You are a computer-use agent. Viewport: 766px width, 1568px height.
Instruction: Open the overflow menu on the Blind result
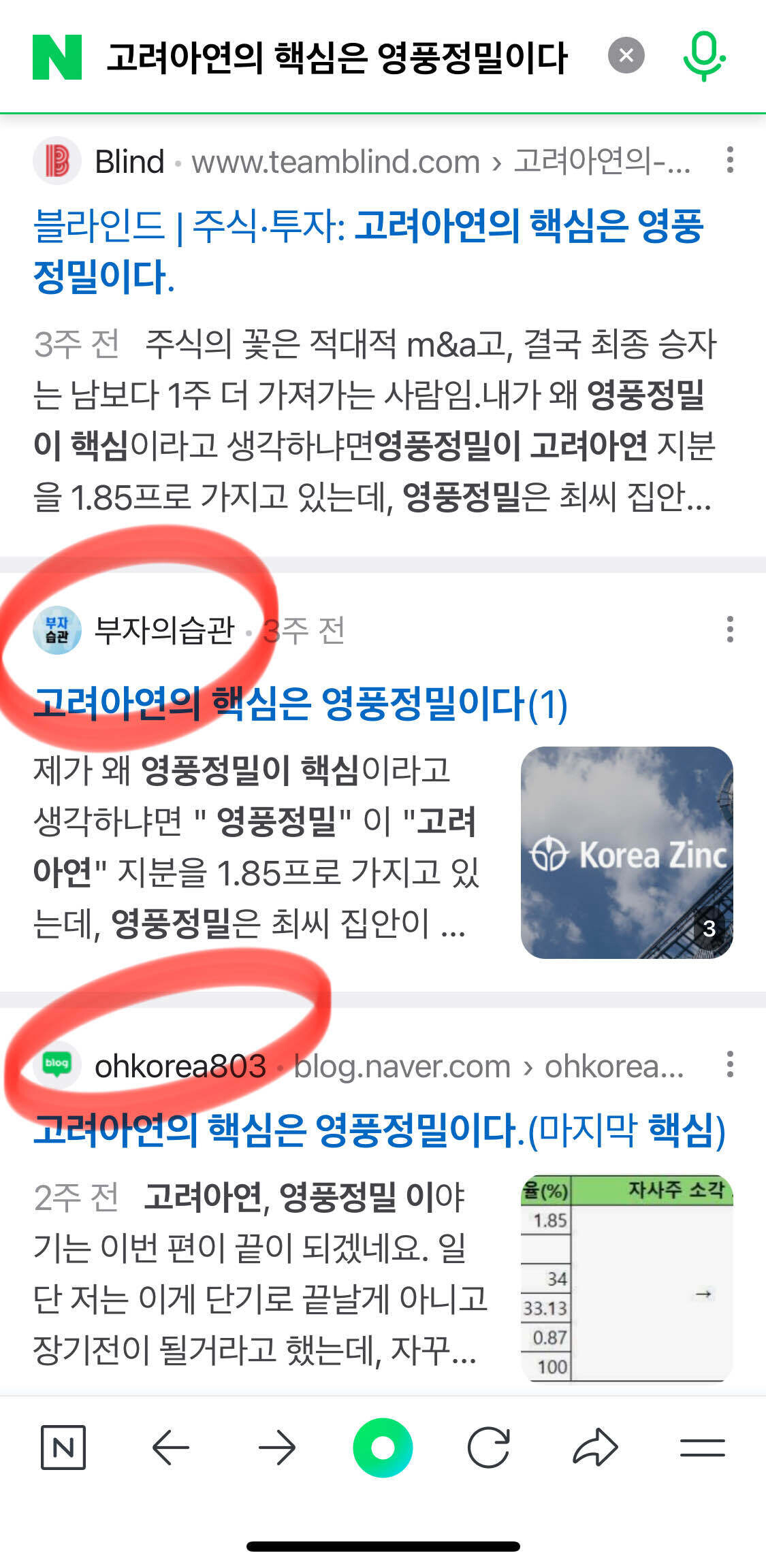[730, 161]
